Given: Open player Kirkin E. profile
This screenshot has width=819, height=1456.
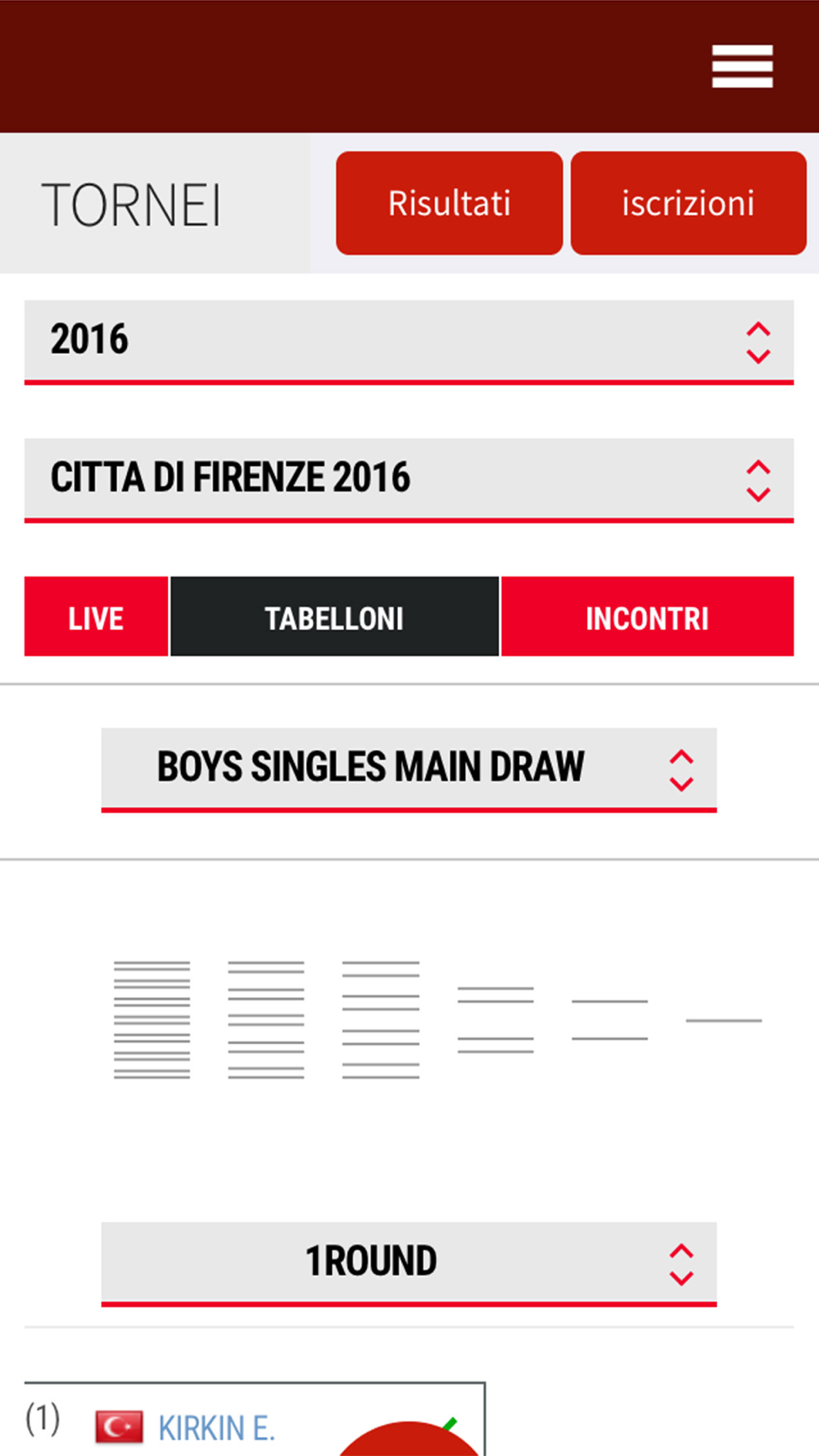Looking at the screenshot, I should pos(216,1428).
